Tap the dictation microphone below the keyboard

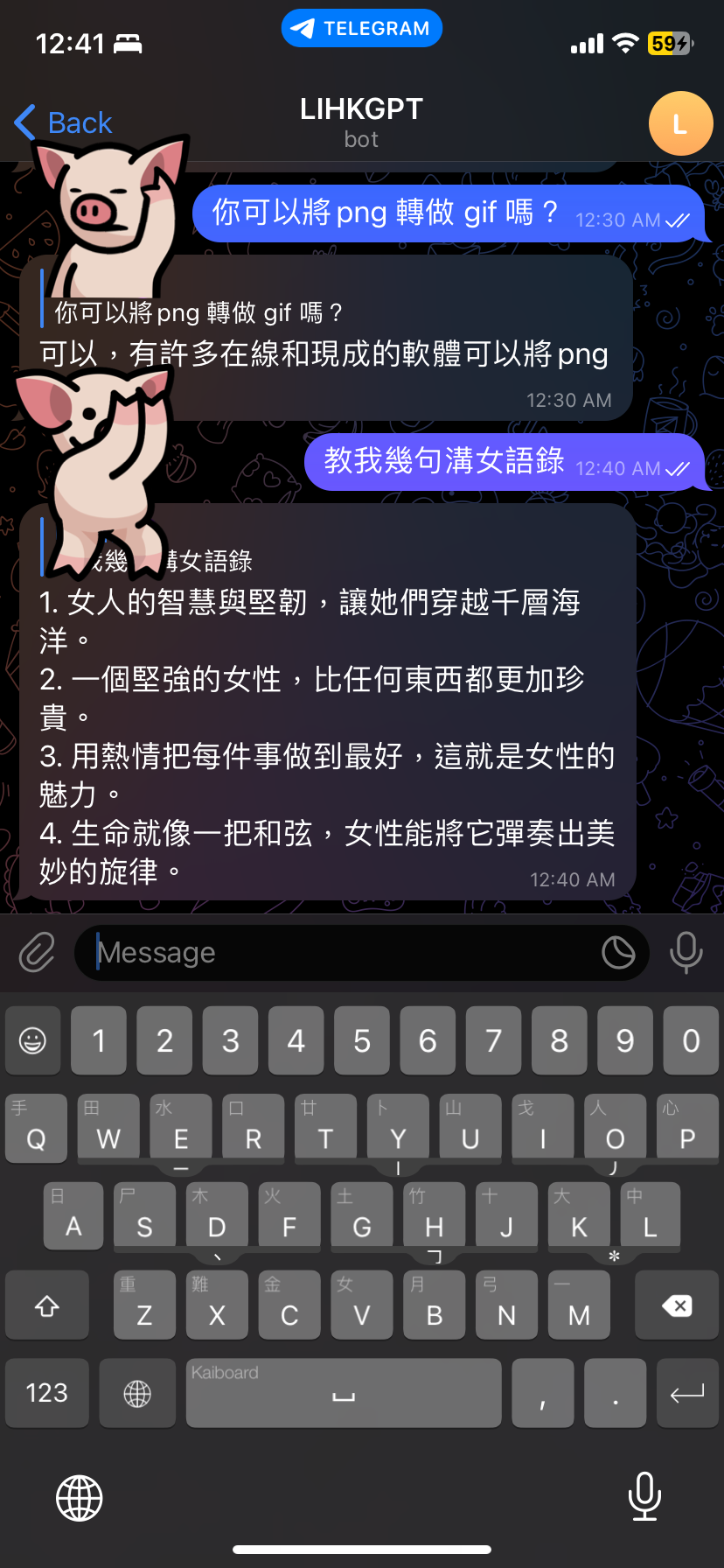644,1497
